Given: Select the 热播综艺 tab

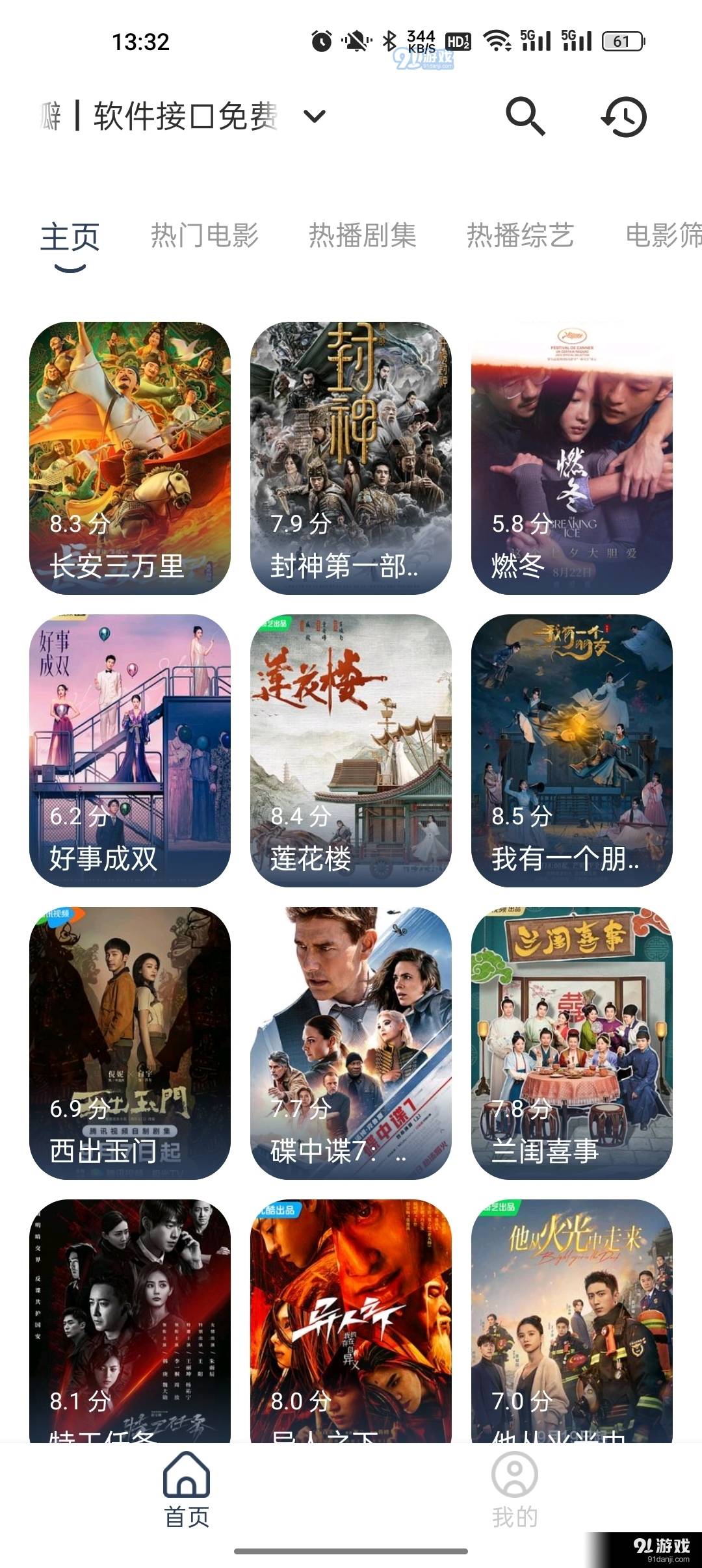Looking at the screenshot, I should pos(520,235).
